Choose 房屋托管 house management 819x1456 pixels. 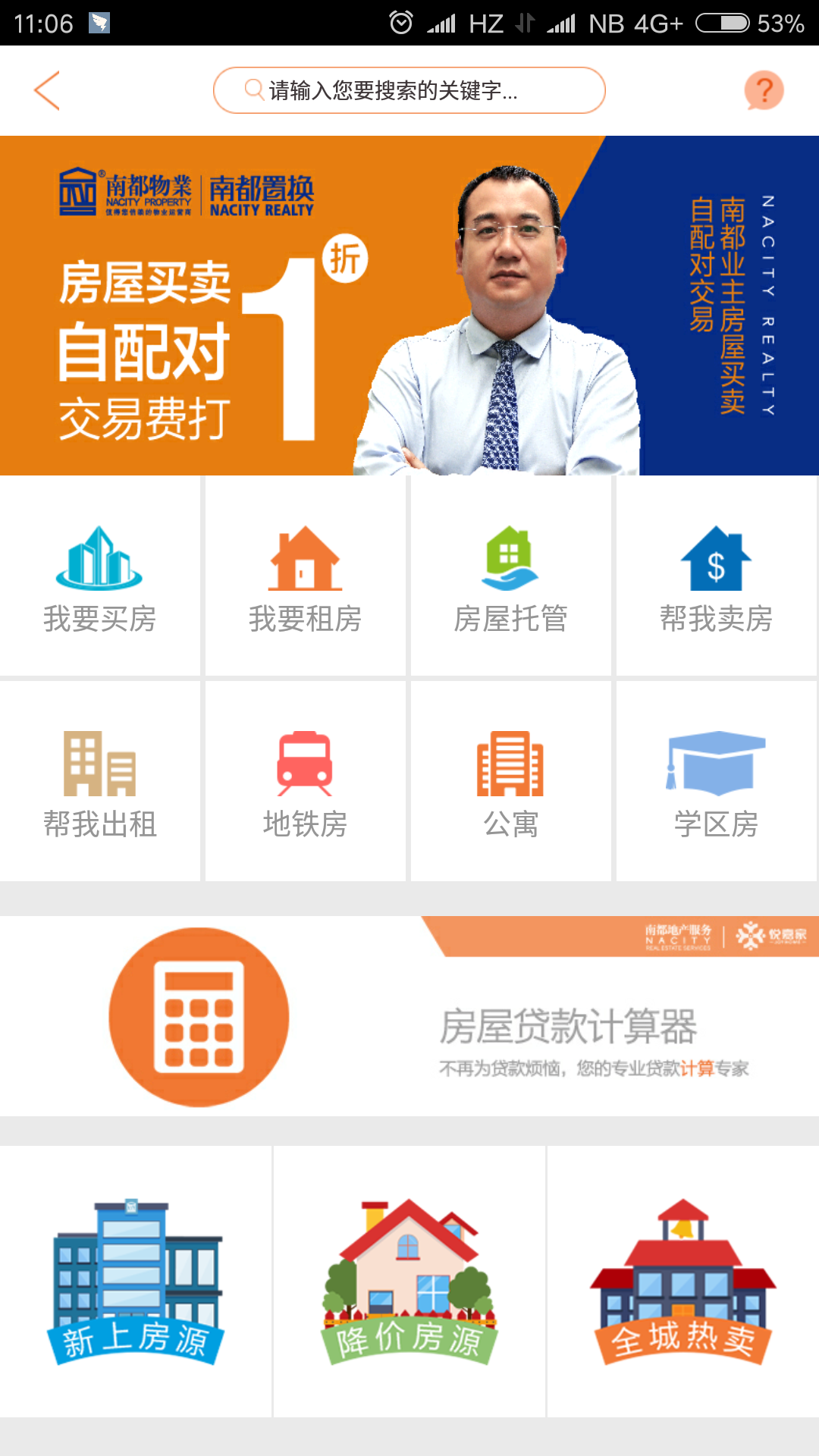[x=510, y=578]
